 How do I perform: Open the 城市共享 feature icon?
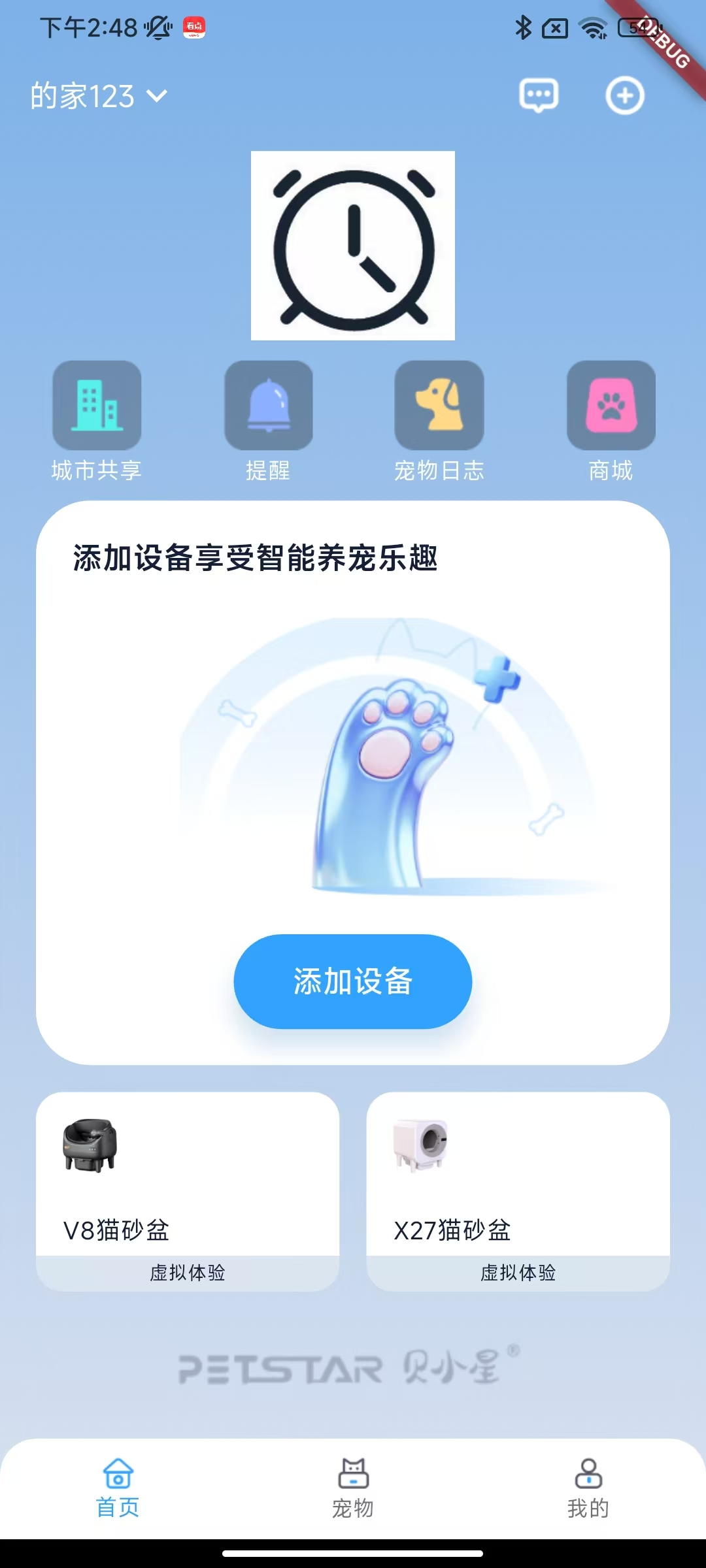(x=96, y=404)
